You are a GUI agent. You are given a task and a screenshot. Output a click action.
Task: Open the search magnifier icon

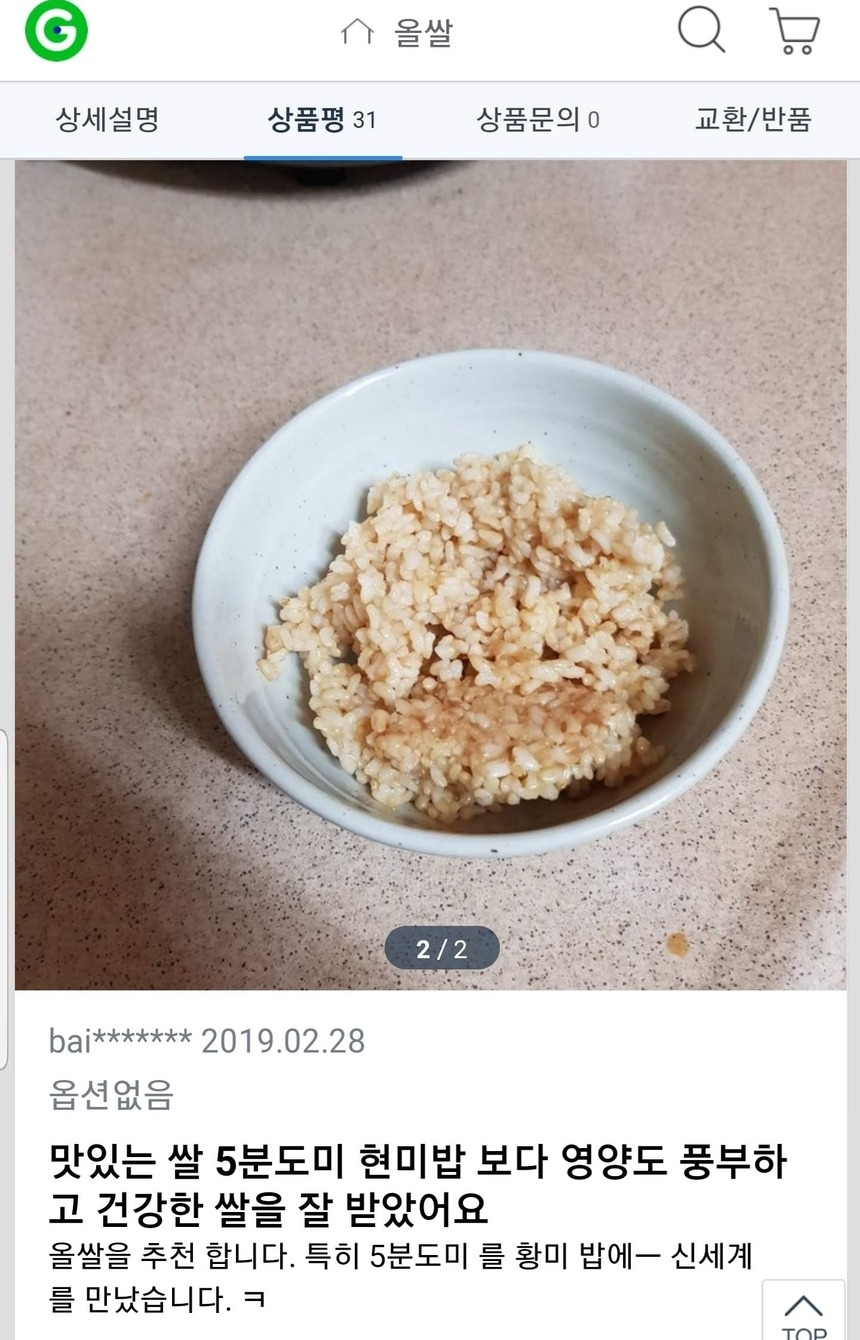(x=700, y=30)
